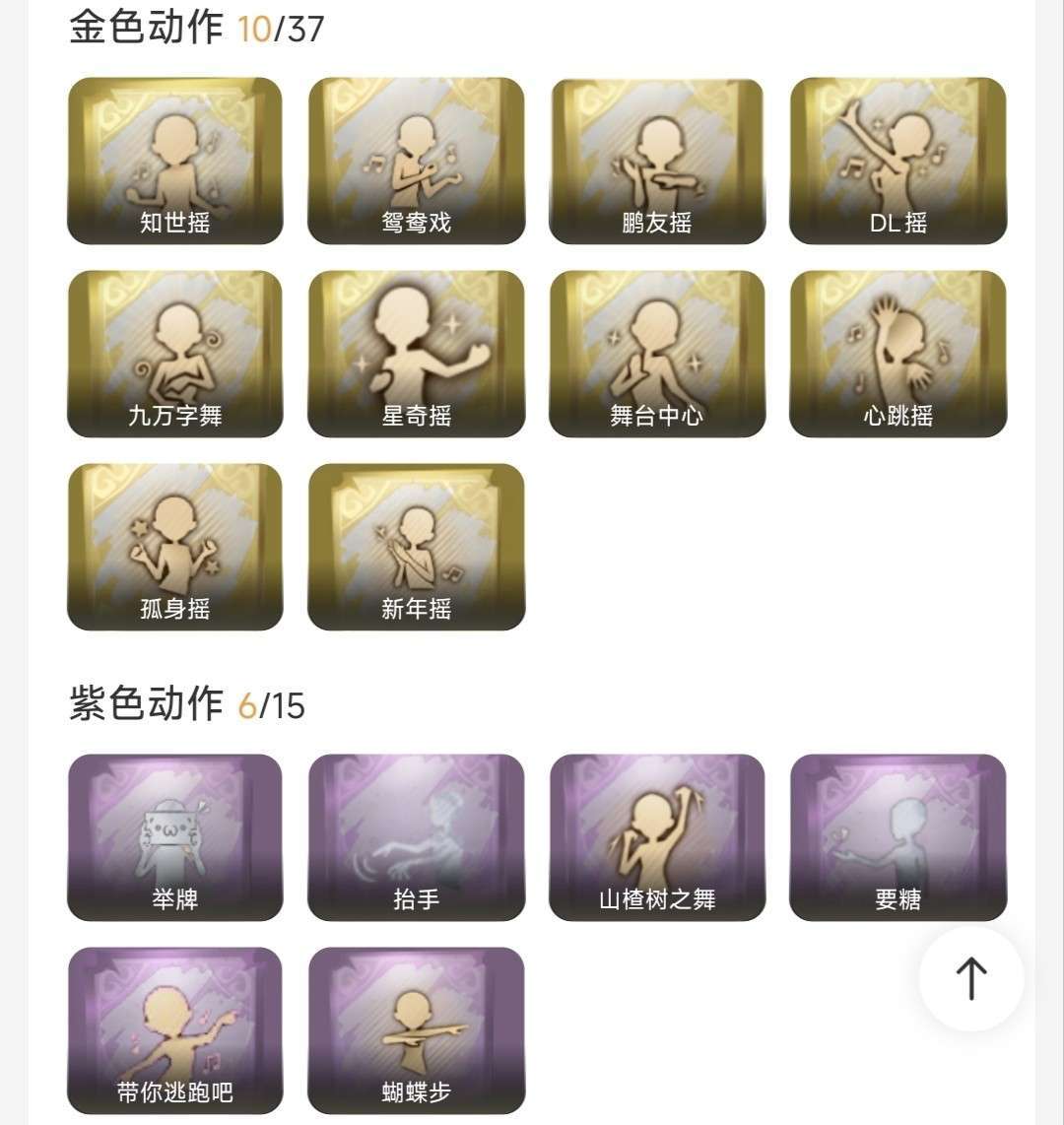Viewport: 1064px width, 1125px height.
Task: View the 蝴蝶步 action card
Action: pyautogui.click(x=416, y=1030)
